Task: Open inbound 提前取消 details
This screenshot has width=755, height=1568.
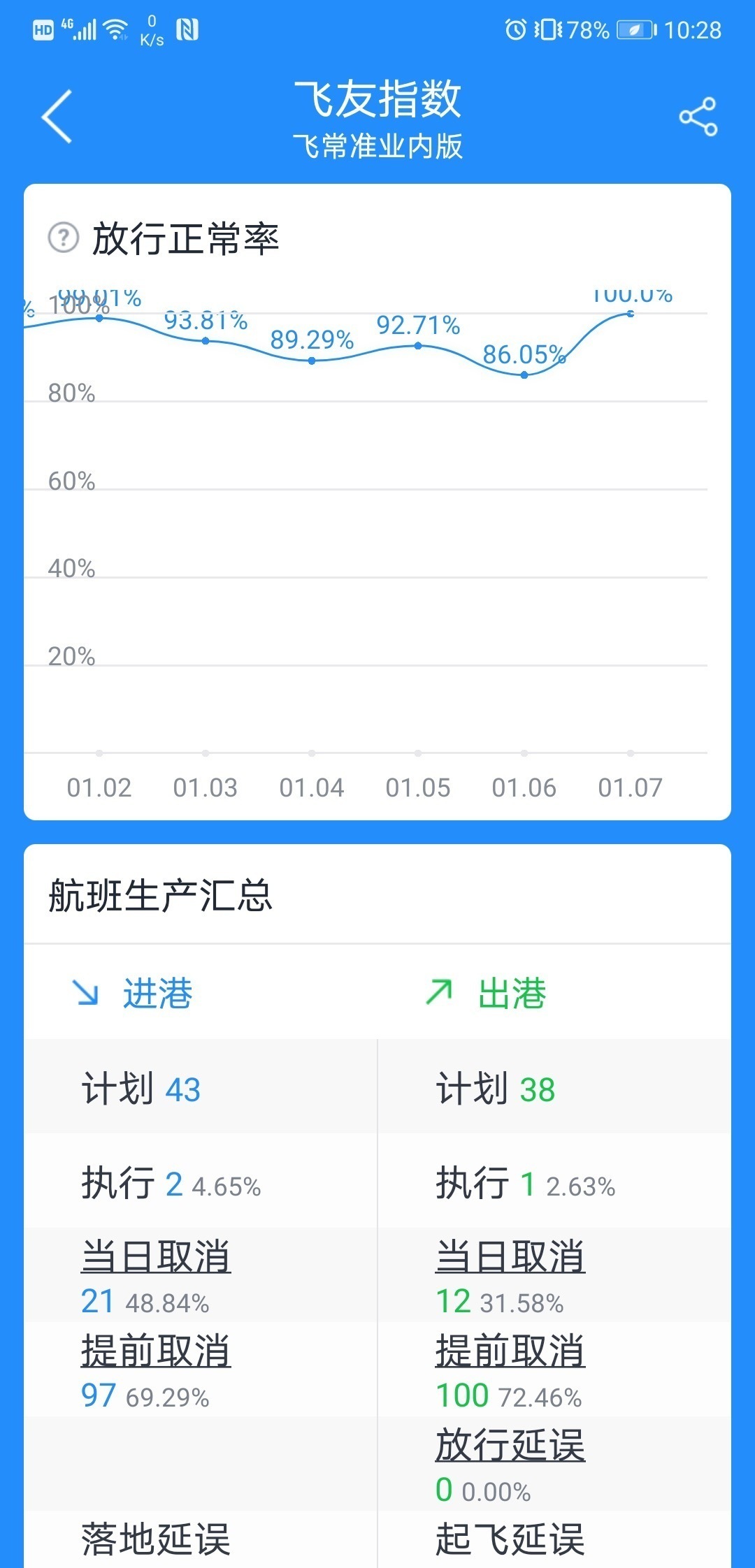Action: 157,1349
